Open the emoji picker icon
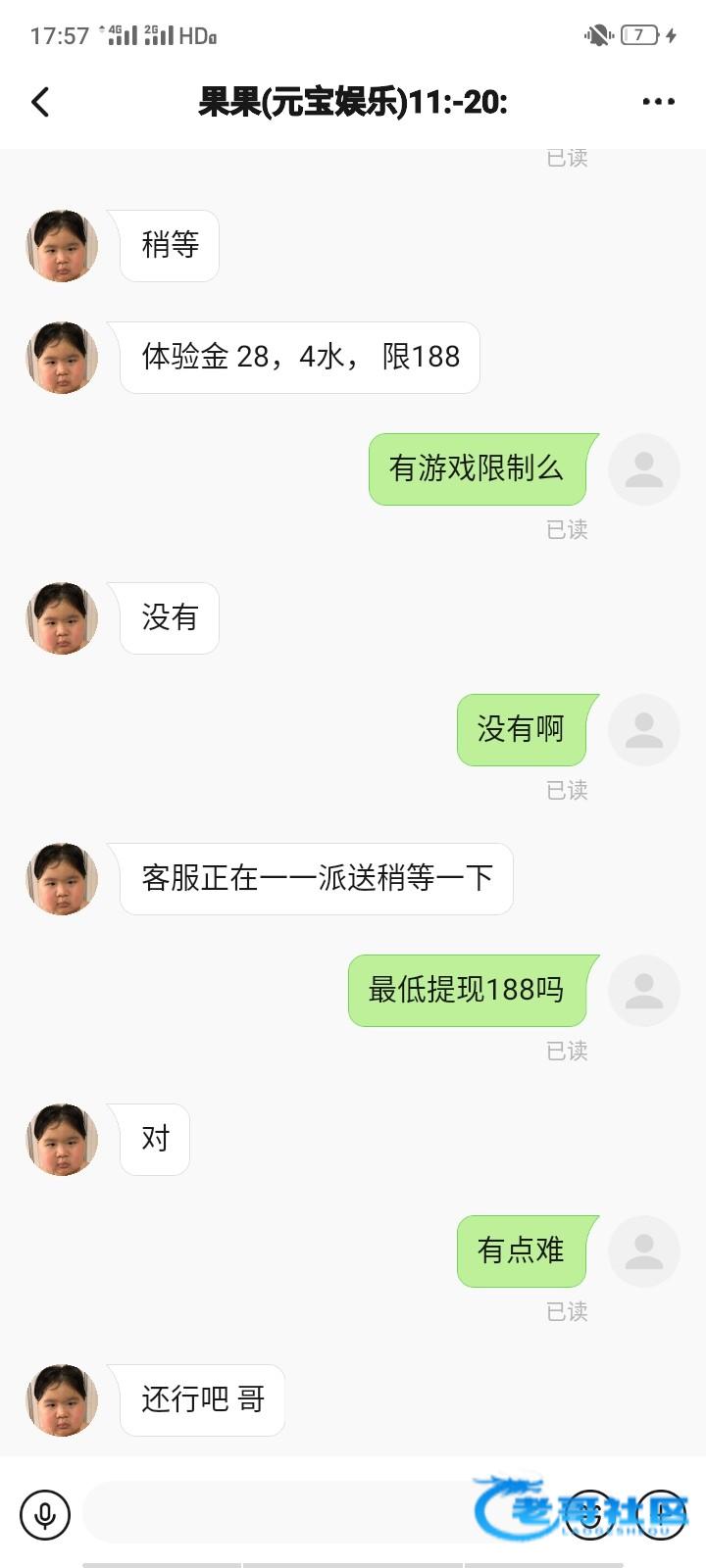 point(590,1515)
